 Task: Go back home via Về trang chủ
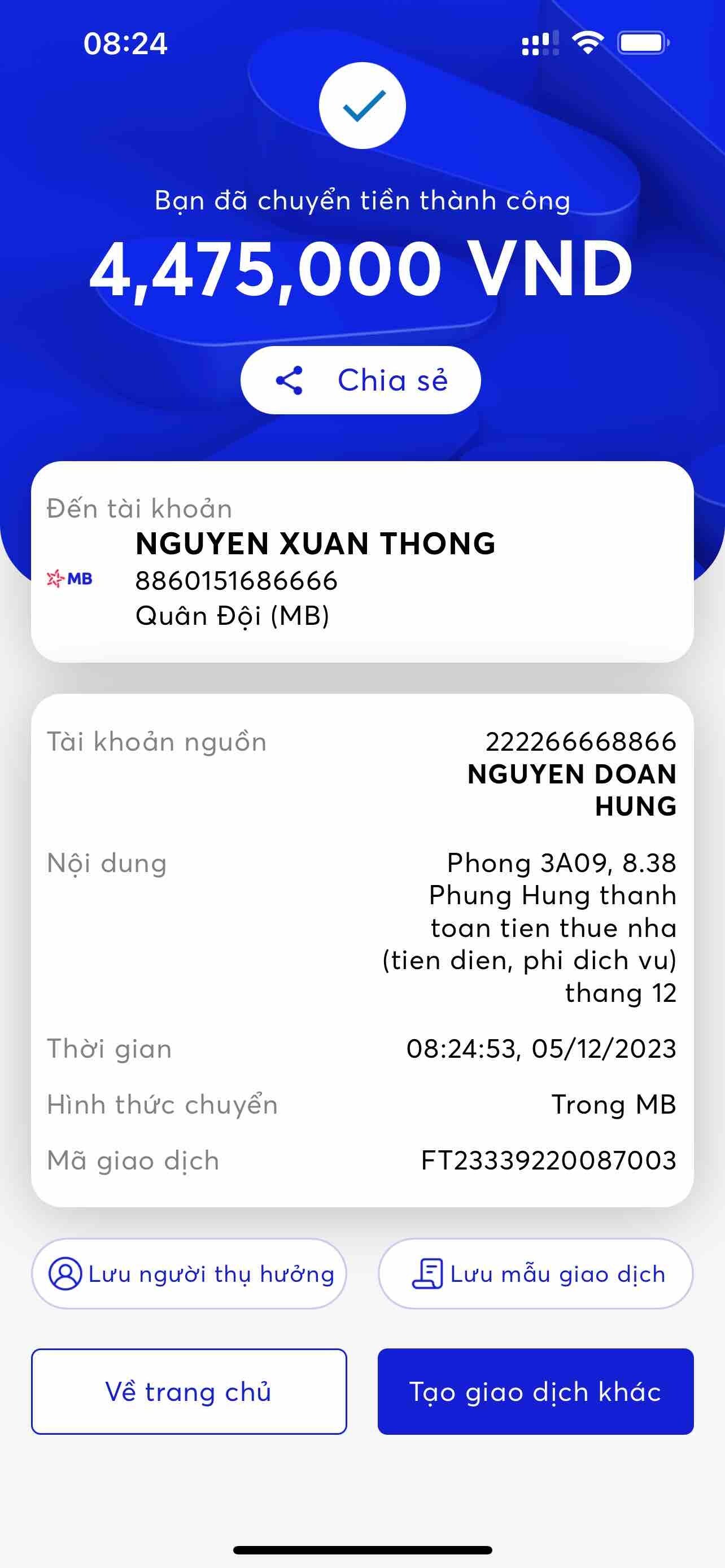pyautogui.click(x=189, y=1391)
